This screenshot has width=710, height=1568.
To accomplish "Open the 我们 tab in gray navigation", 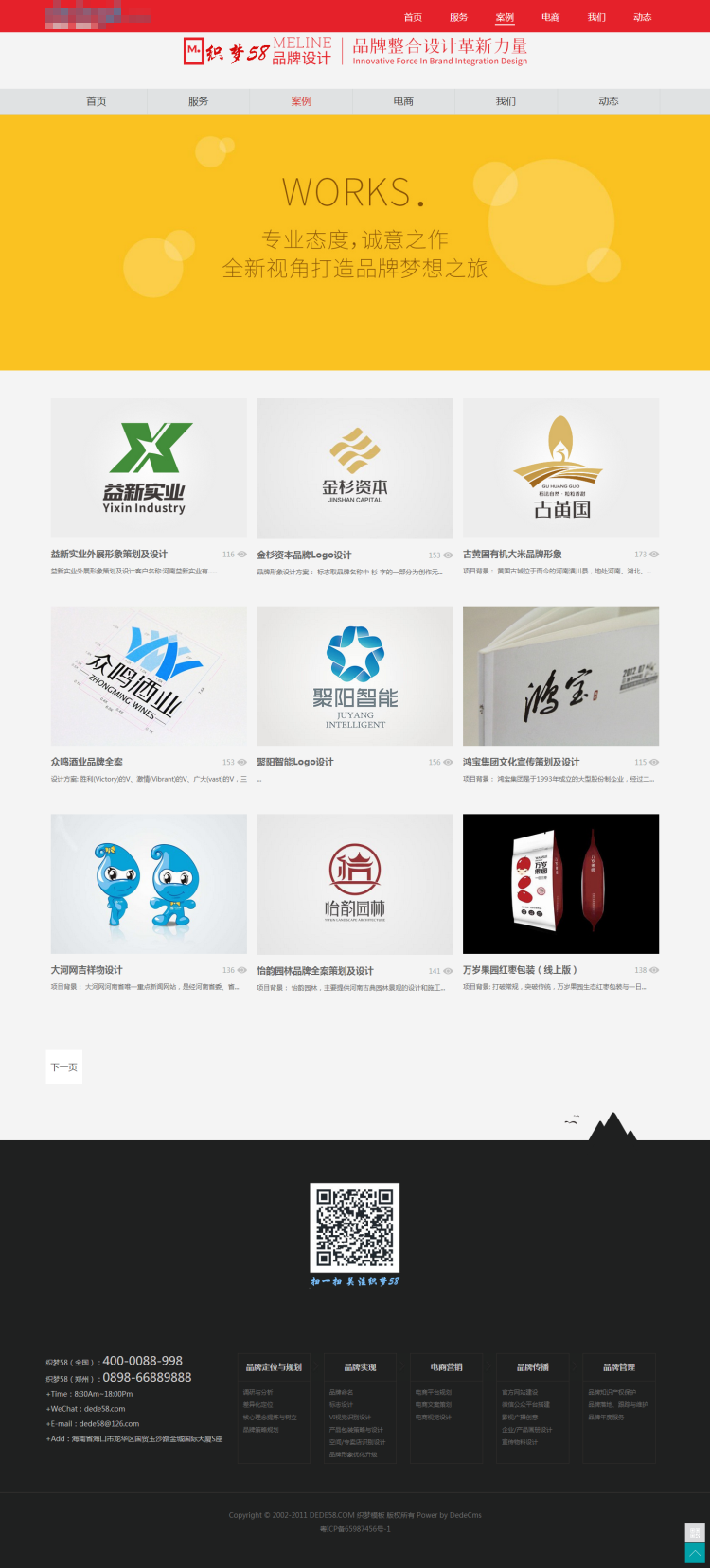I will click(x=506, y=101).
